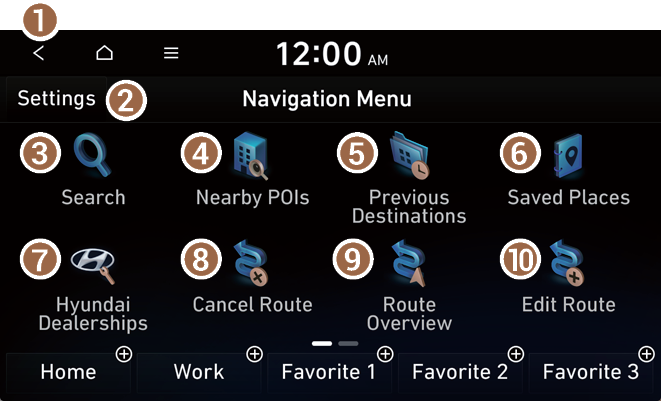
Task: Open navigation Settings
Action: pyautogui.click(x=56, y=99)
